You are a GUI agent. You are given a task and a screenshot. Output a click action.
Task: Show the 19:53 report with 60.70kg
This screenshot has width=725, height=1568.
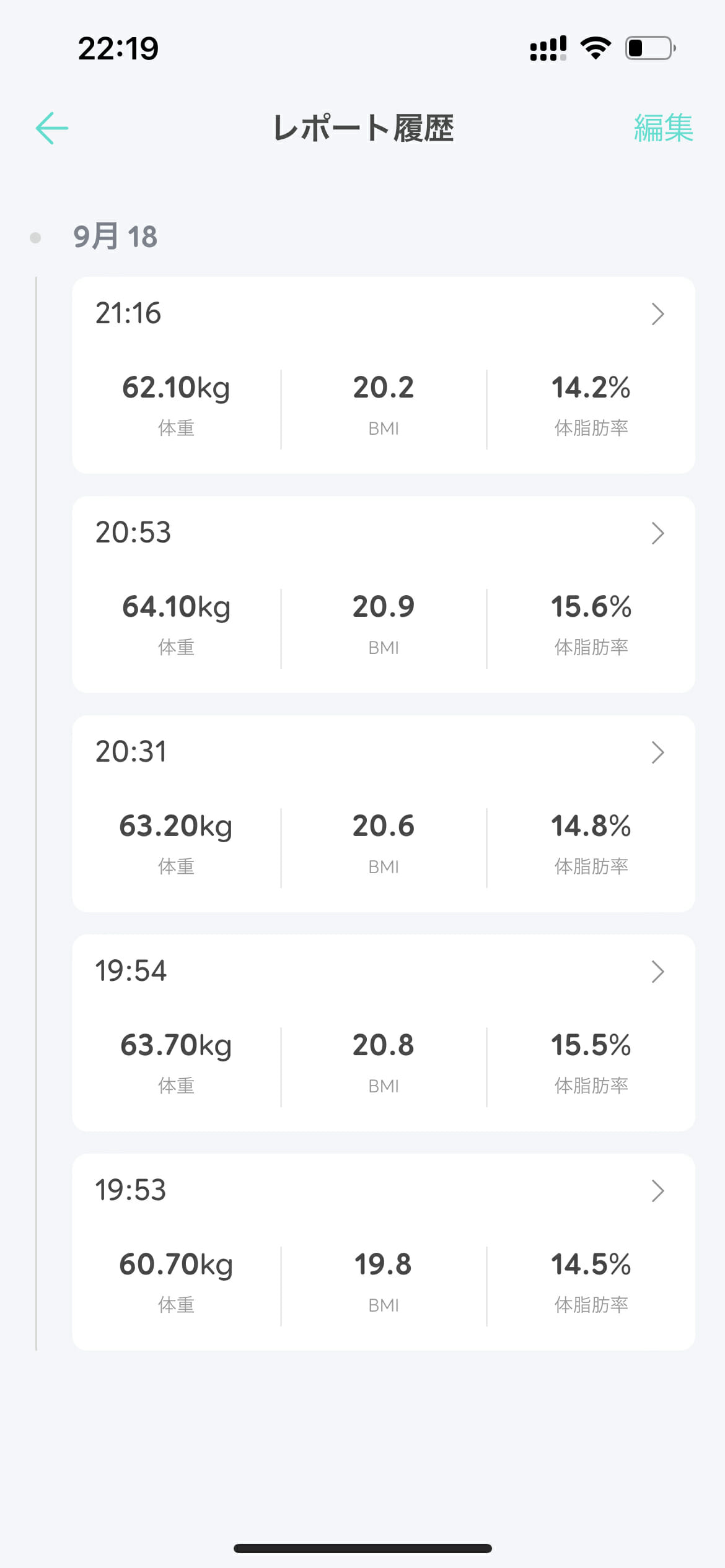tap(383, 1252)
